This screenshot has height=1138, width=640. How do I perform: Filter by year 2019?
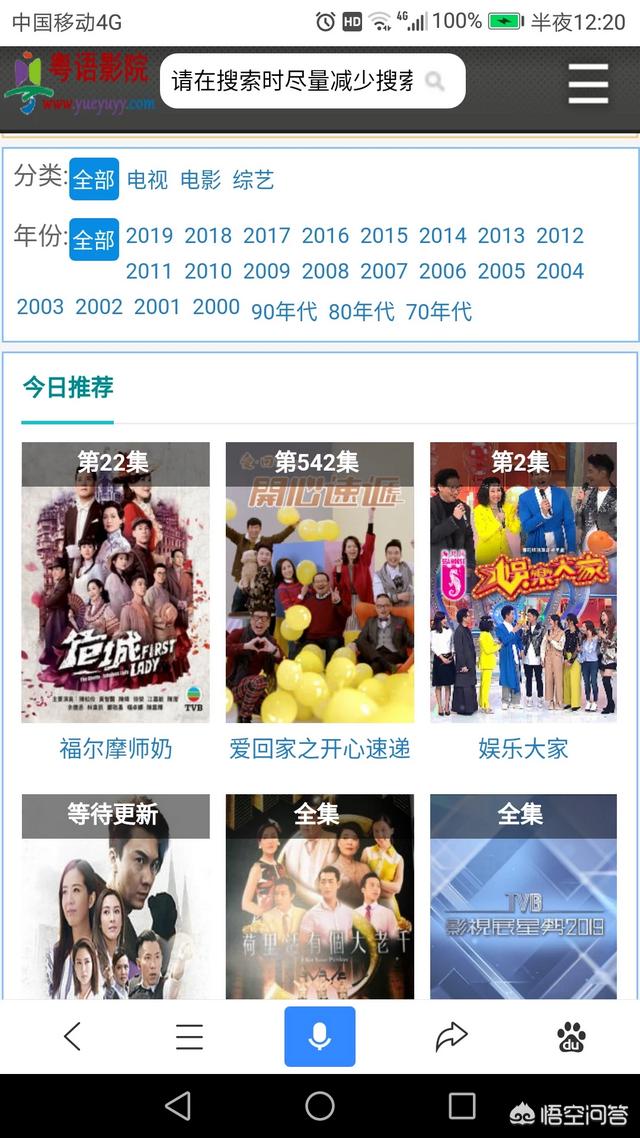149,236
